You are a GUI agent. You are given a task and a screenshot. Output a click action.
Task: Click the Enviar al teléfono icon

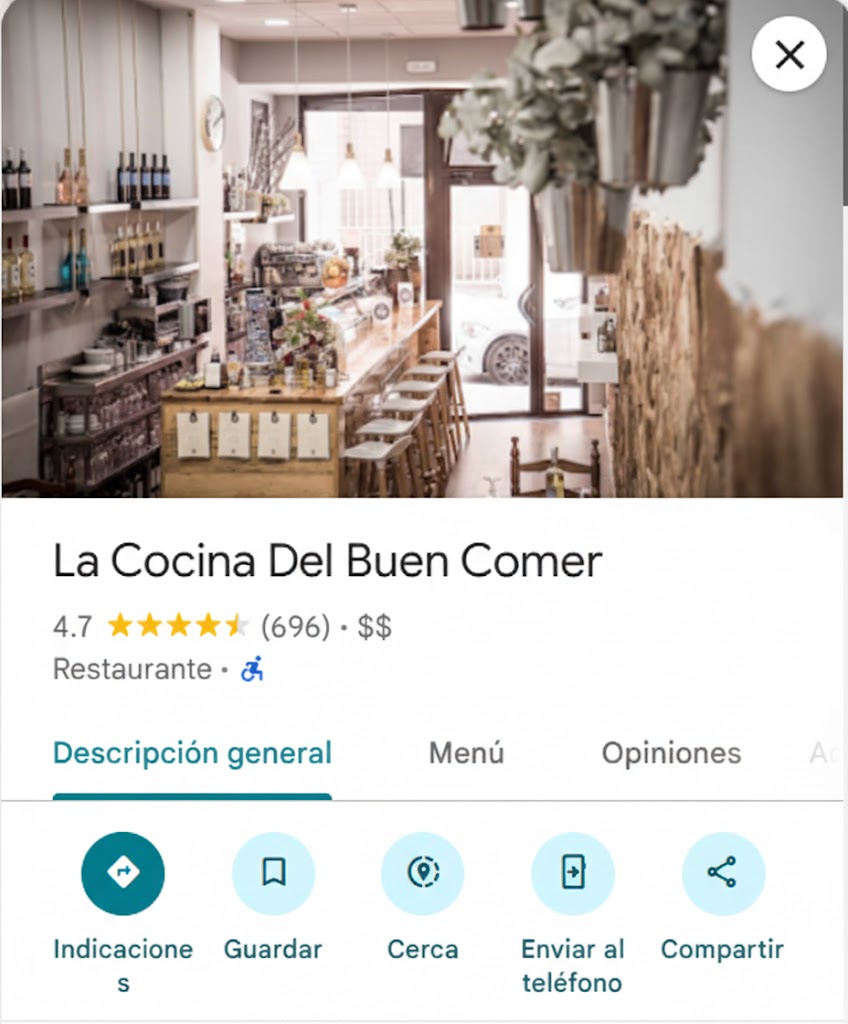[x=572, y=872]
